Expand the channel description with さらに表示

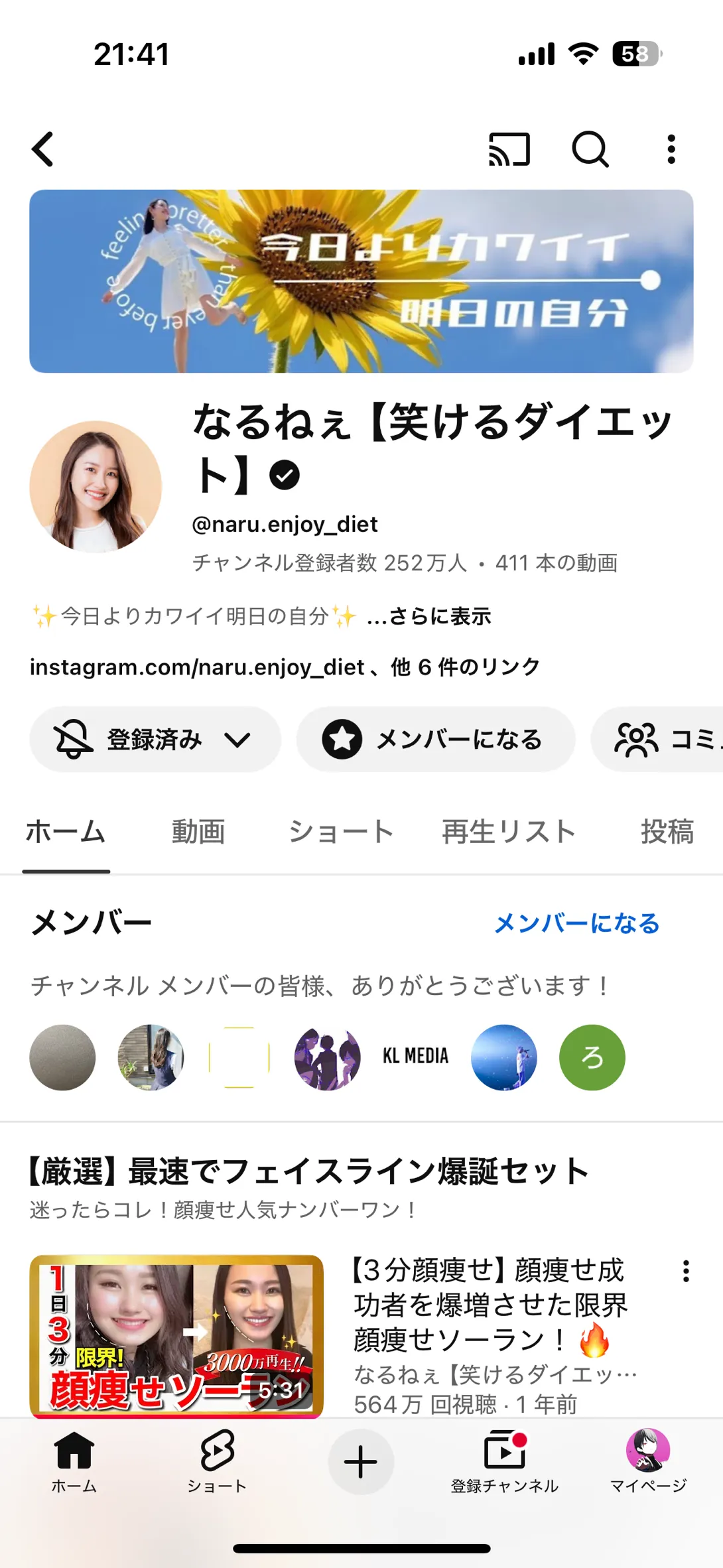click(429, 617)
